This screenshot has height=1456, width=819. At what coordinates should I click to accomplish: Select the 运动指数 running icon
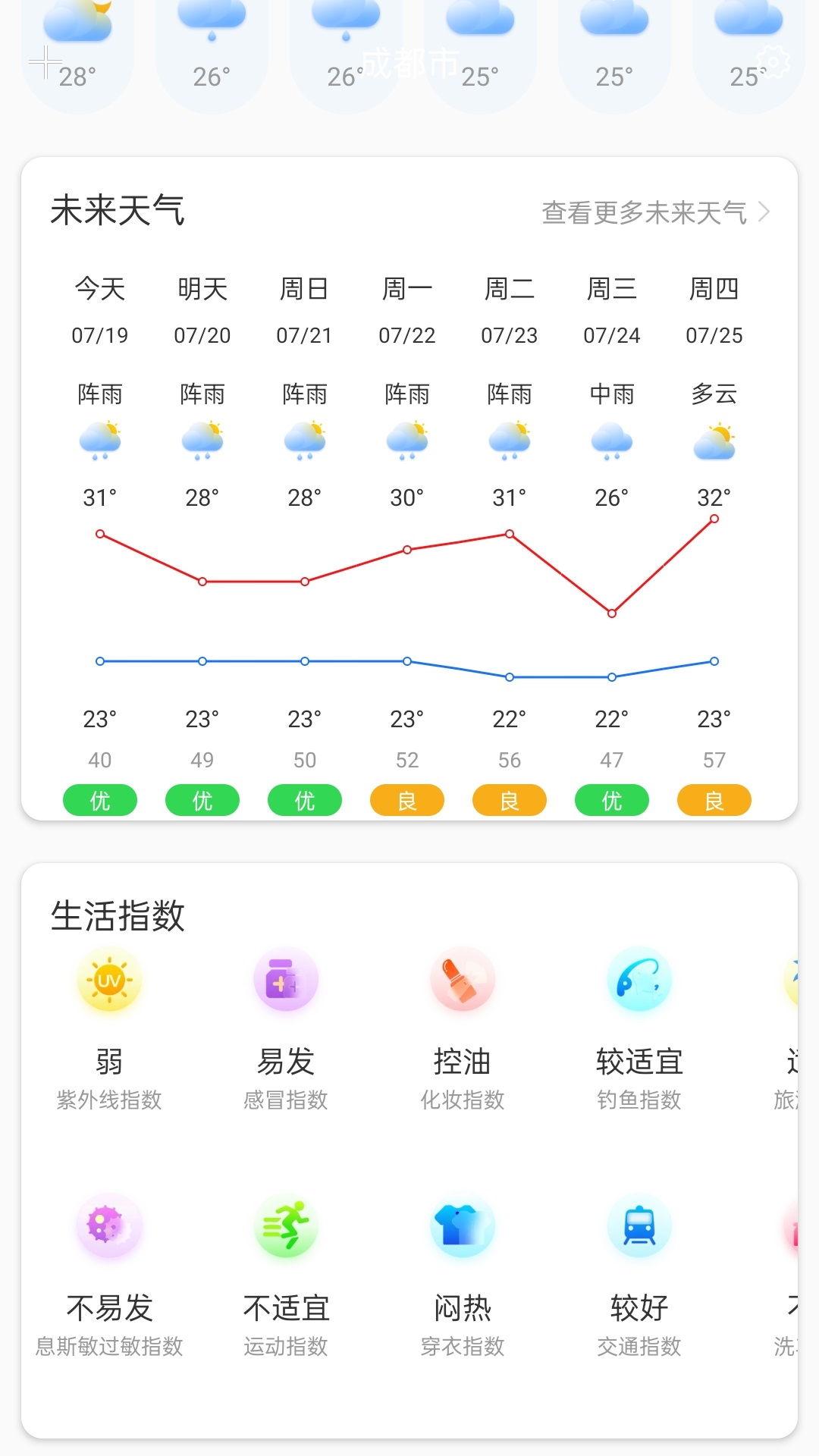(x=287, y=1228)
